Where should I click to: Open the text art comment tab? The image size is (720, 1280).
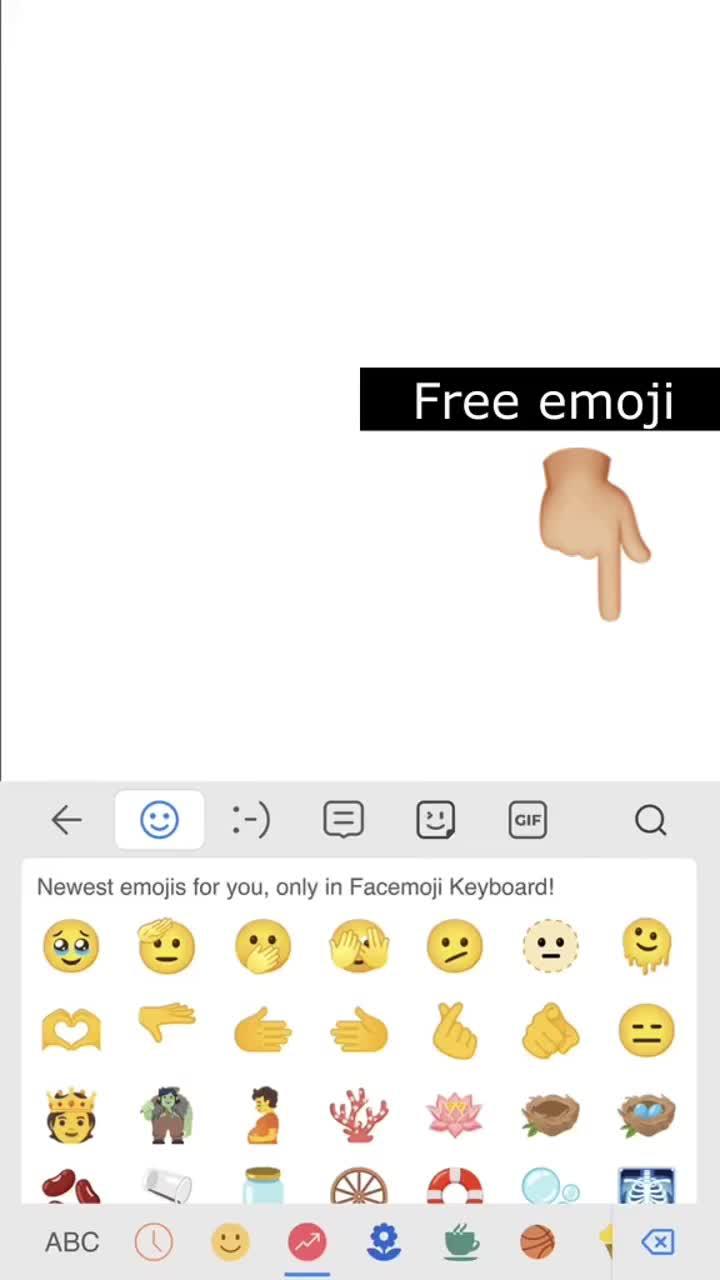pyautogui.click(x=343, y=820)
